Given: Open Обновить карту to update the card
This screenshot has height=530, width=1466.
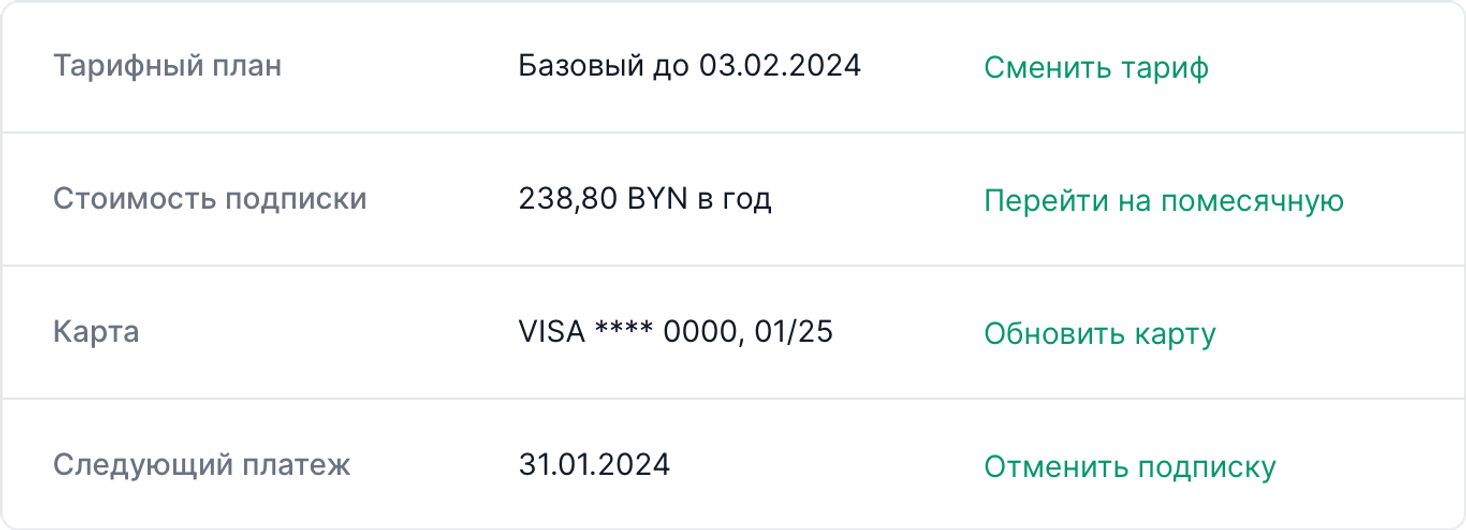Looking at the screenshot, I should [1099, 334].
